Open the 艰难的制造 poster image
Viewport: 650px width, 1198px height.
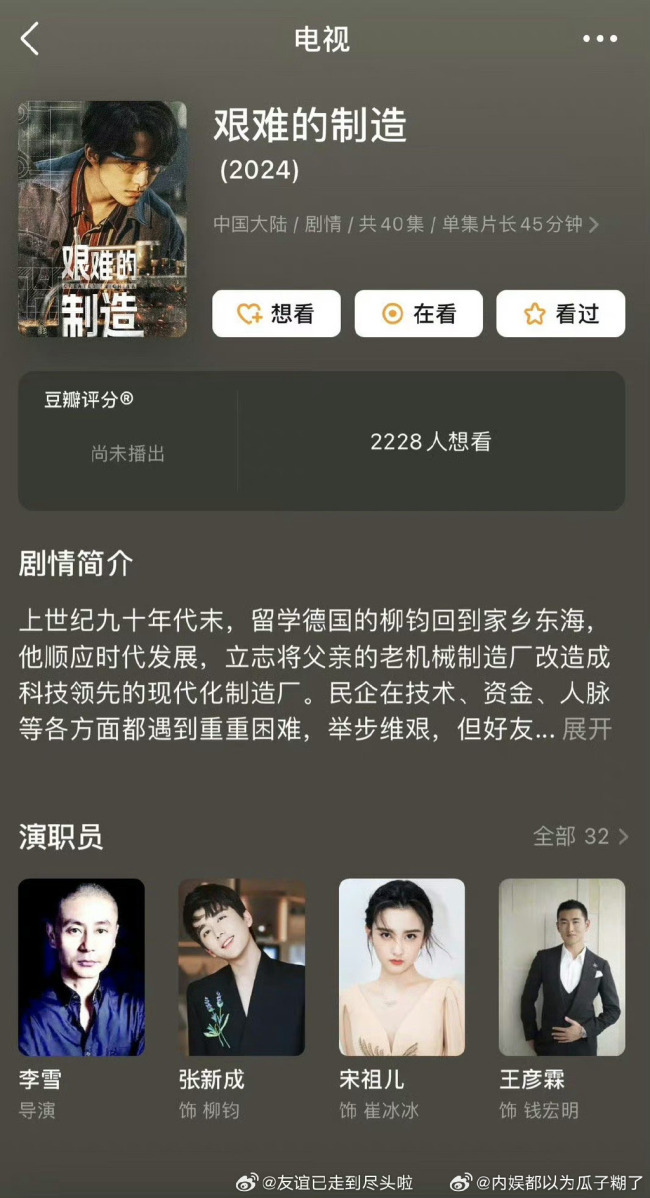click(x=102, y=219)
